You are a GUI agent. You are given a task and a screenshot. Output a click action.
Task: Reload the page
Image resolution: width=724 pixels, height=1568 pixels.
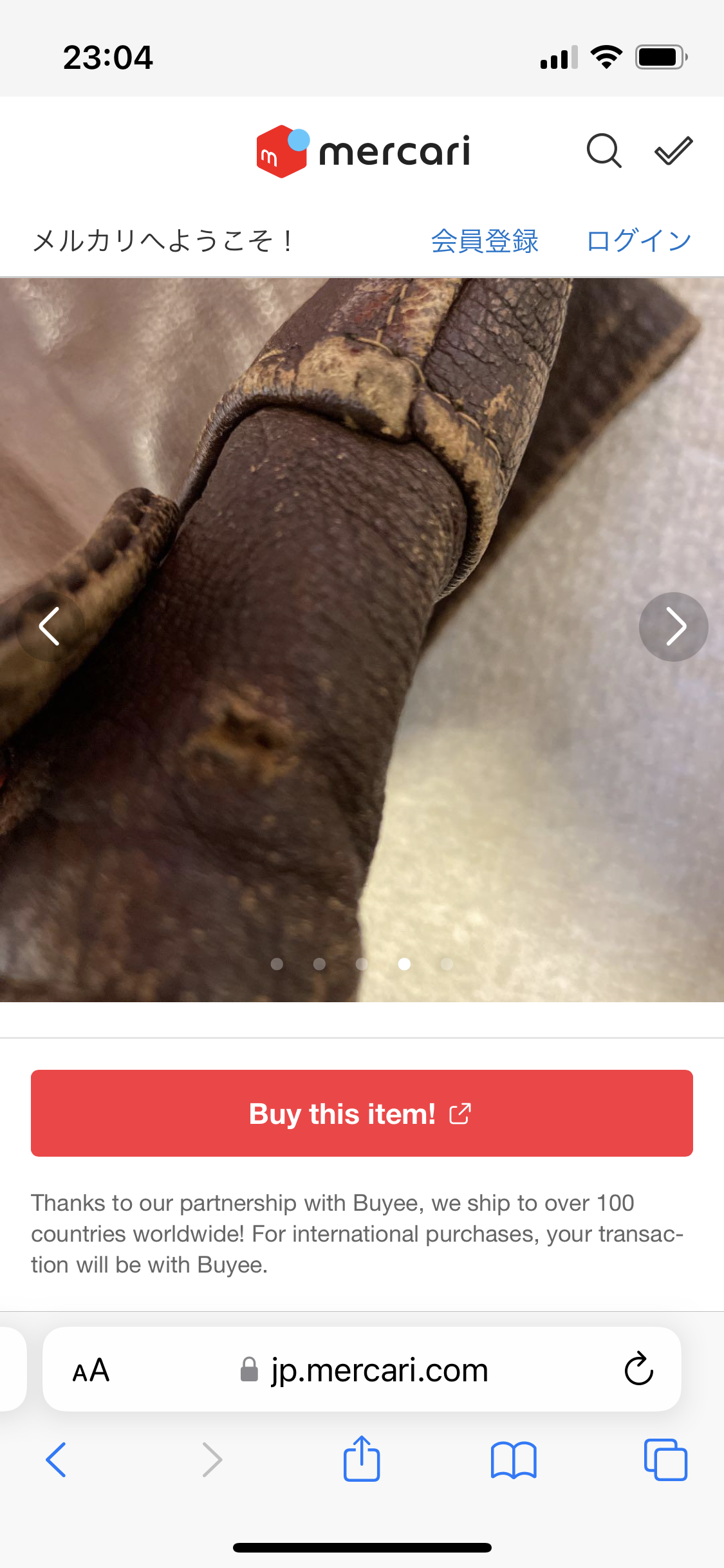tap(638, 1369)
